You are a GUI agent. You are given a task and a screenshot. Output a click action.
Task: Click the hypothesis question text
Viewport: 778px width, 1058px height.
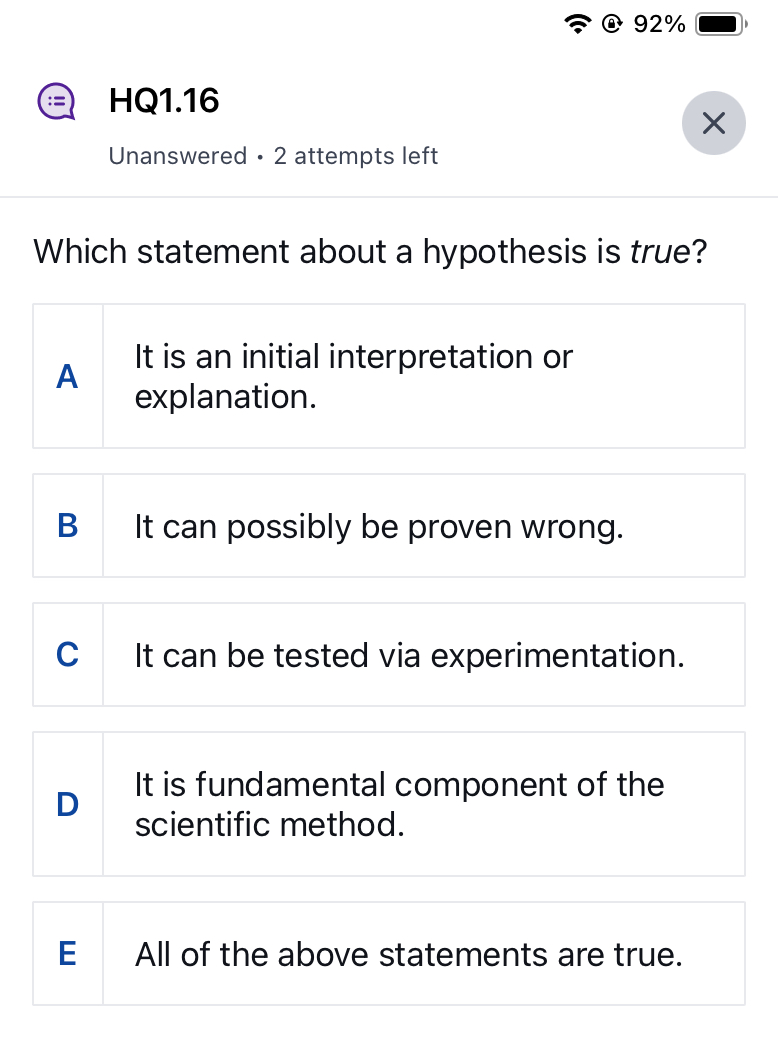(x=370, y=251)
